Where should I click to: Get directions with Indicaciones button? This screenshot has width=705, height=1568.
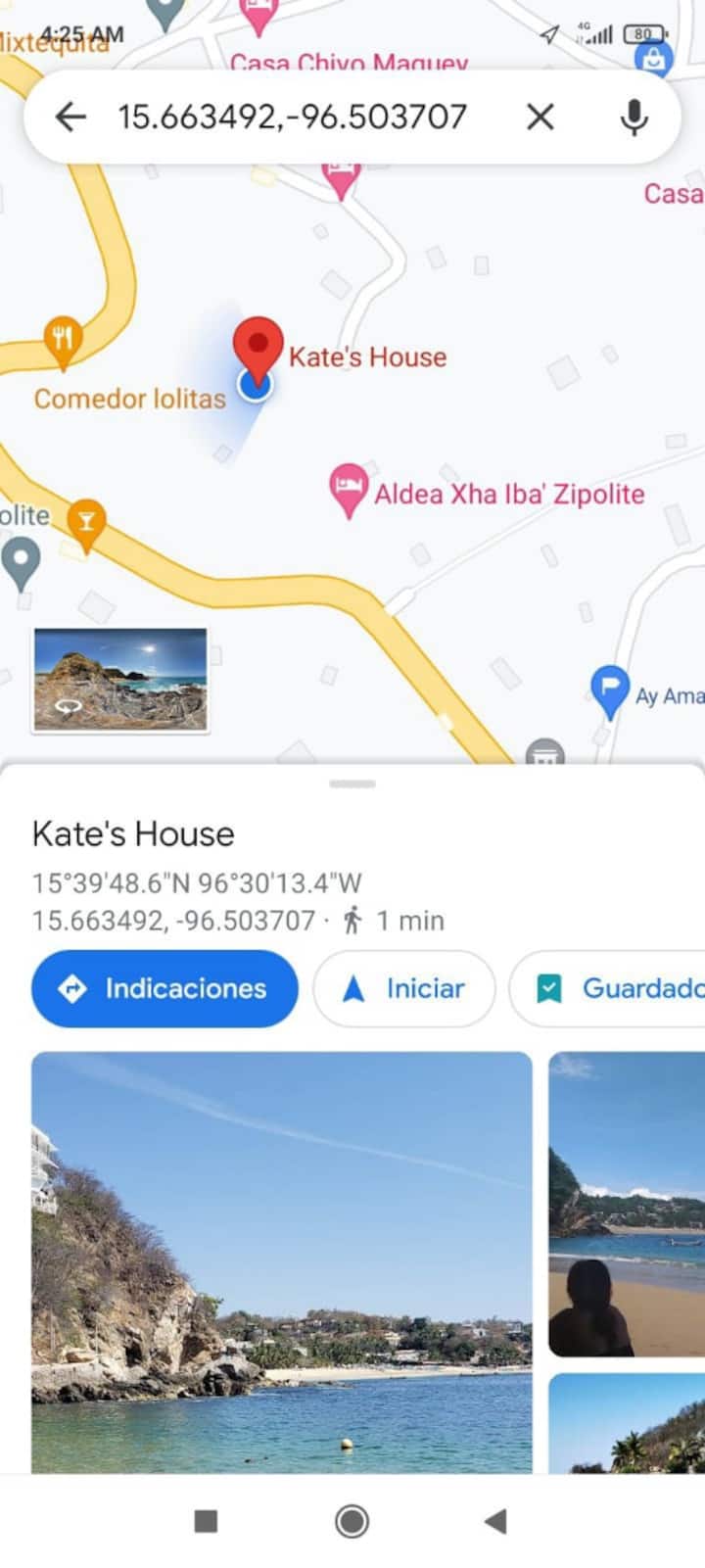[164, 988]
